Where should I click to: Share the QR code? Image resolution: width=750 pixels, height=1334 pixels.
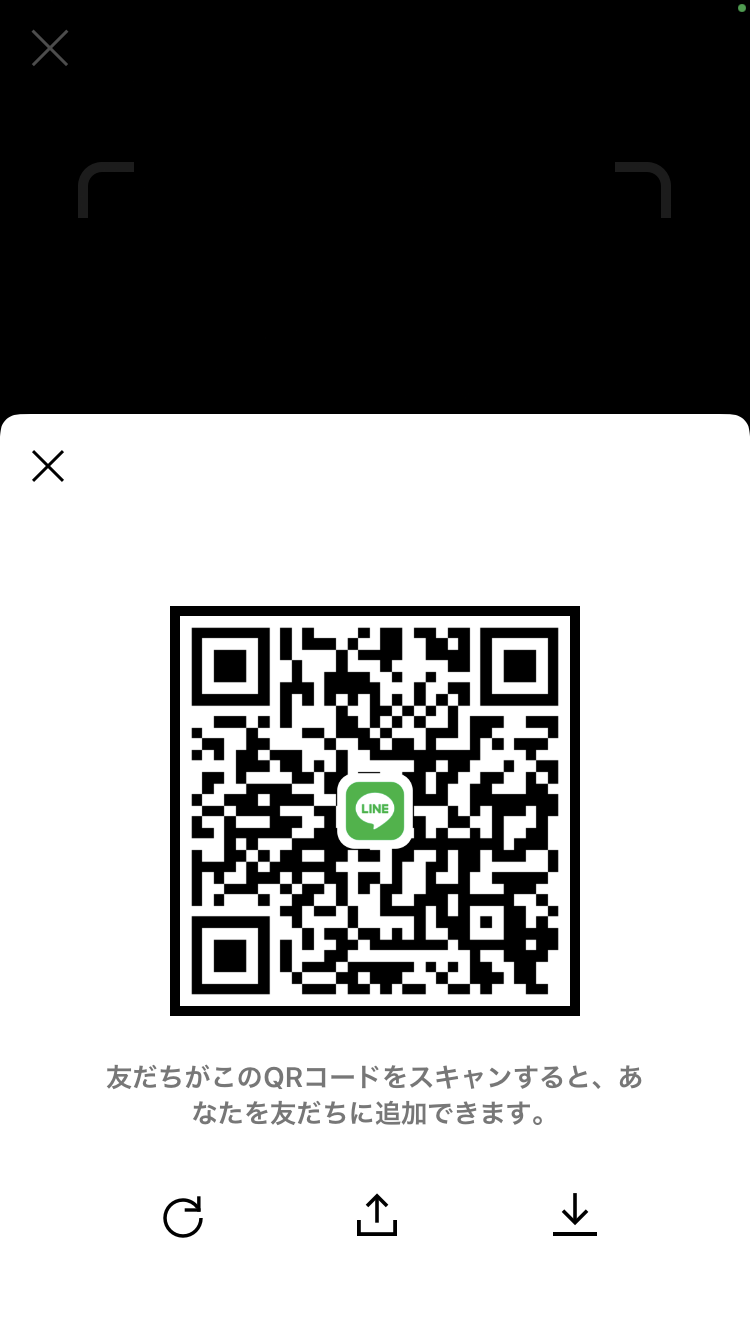click(x=376, y=1215)
